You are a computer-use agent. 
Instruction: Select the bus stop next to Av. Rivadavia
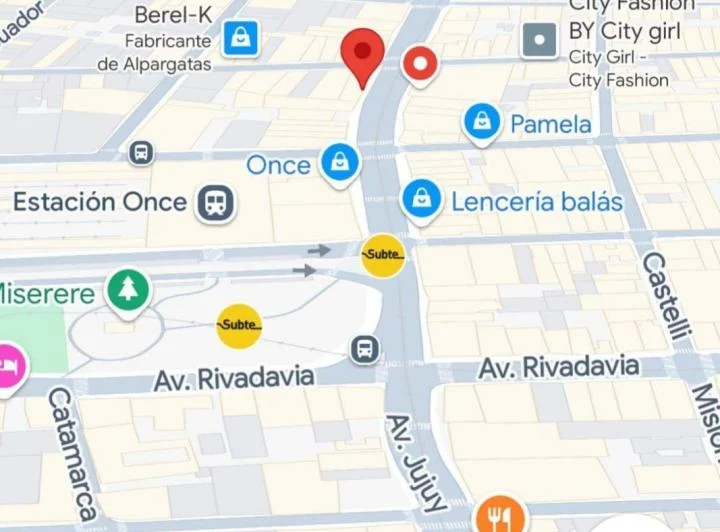365,349
